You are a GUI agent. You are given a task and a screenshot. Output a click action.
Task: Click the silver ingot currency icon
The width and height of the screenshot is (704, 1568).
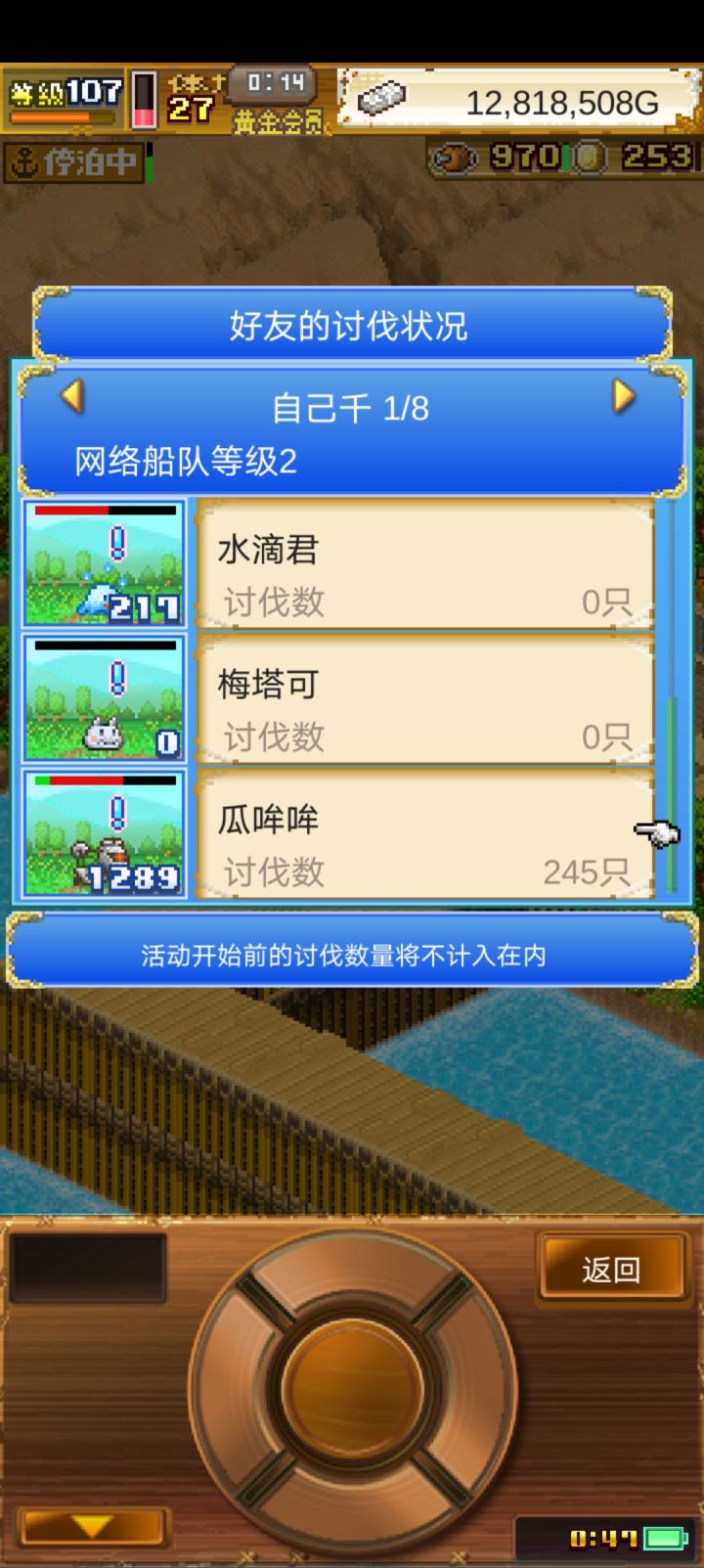click(383, 100)
